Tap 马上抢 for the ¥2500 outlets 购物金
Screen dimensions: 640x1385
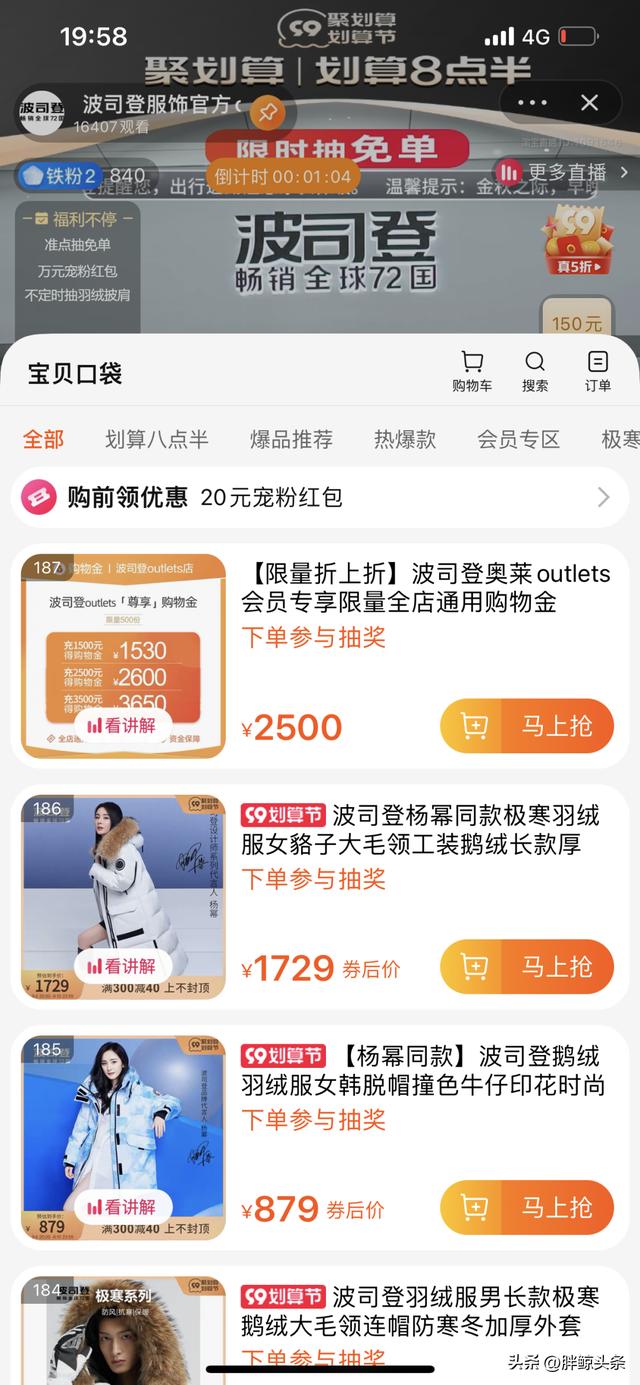527,726
